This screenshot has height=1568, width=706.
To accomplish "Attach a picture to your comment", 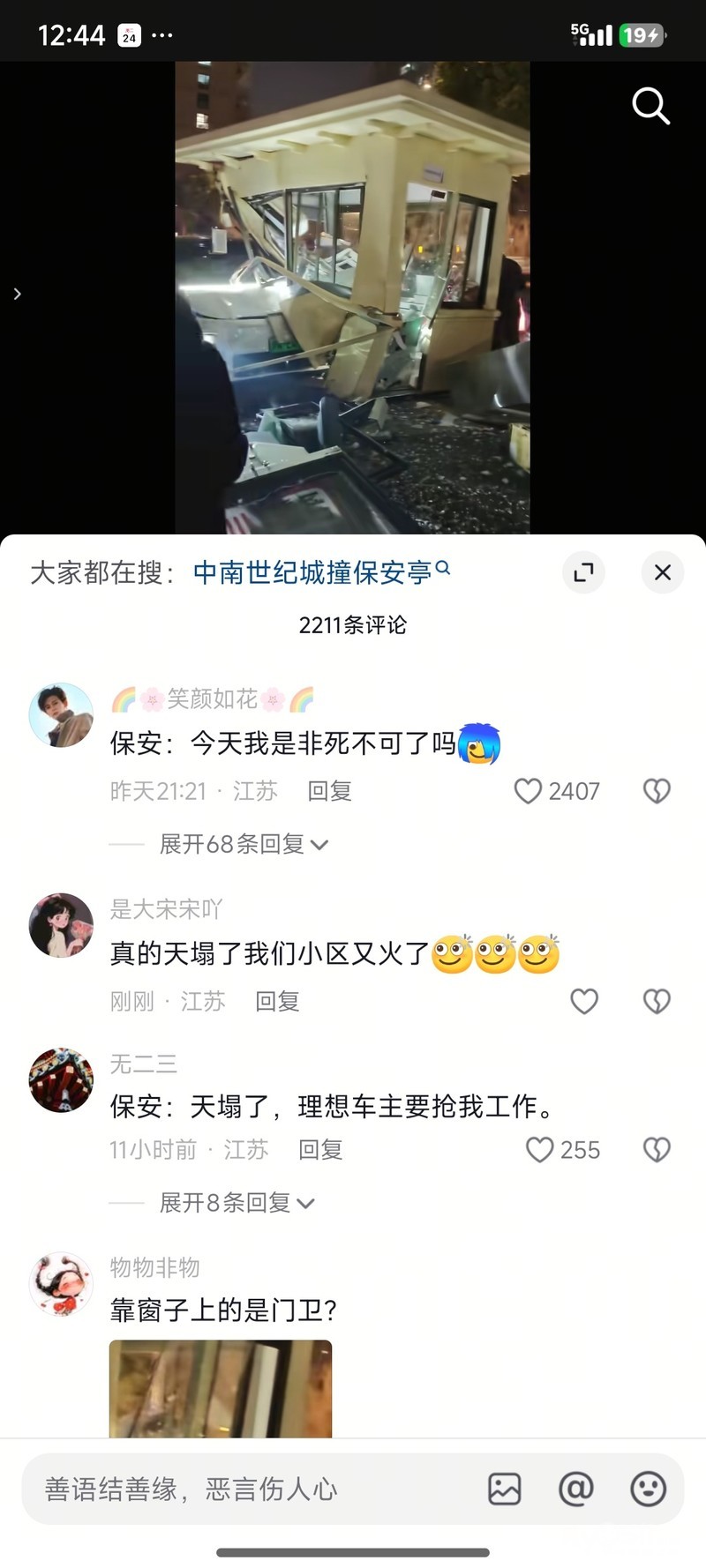I will pyautogui.click(x=505, y=1490).
